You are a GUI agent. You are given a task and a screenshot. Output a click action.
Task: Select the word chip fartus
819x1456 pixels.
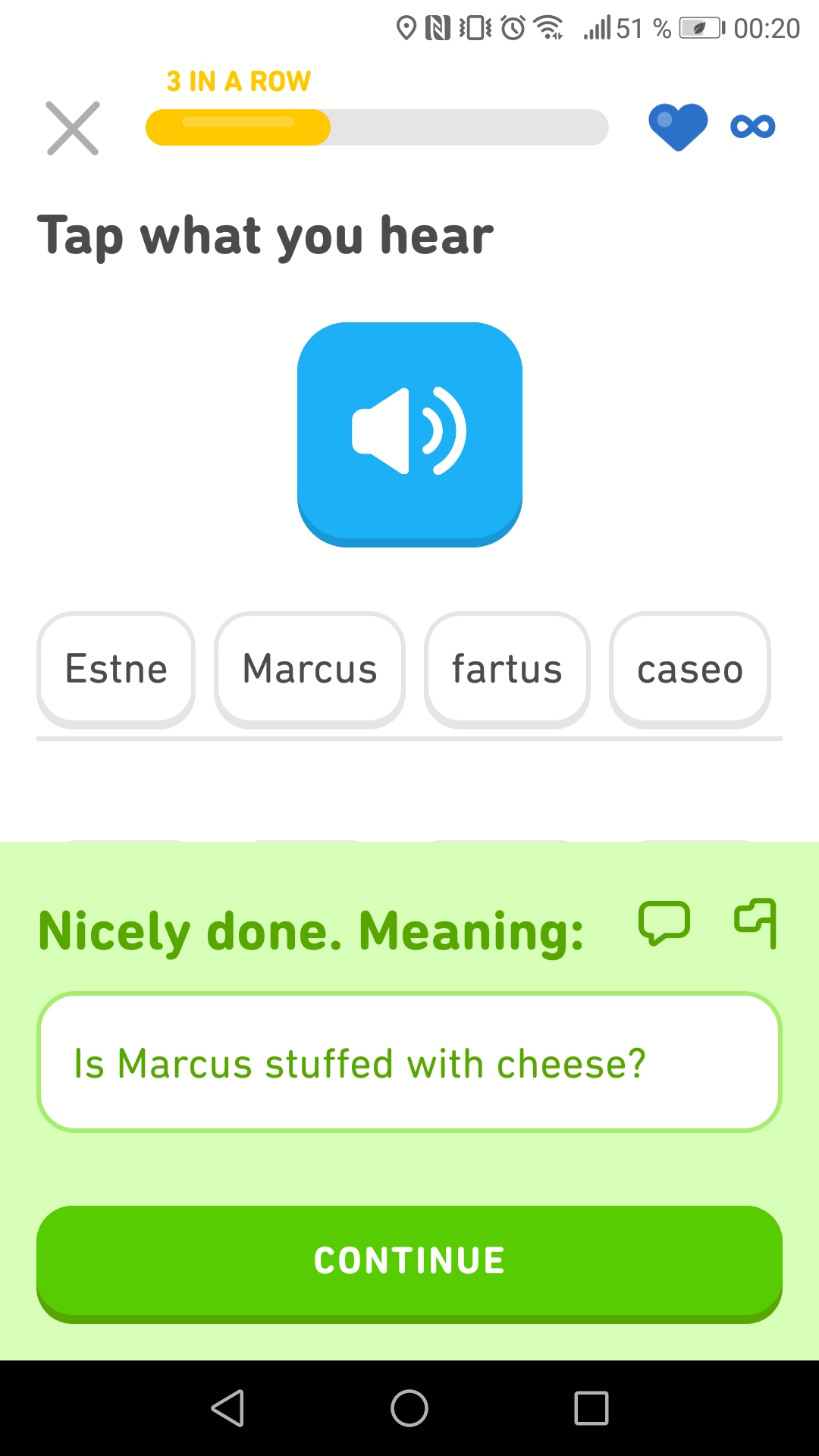(x=507, y=670)
